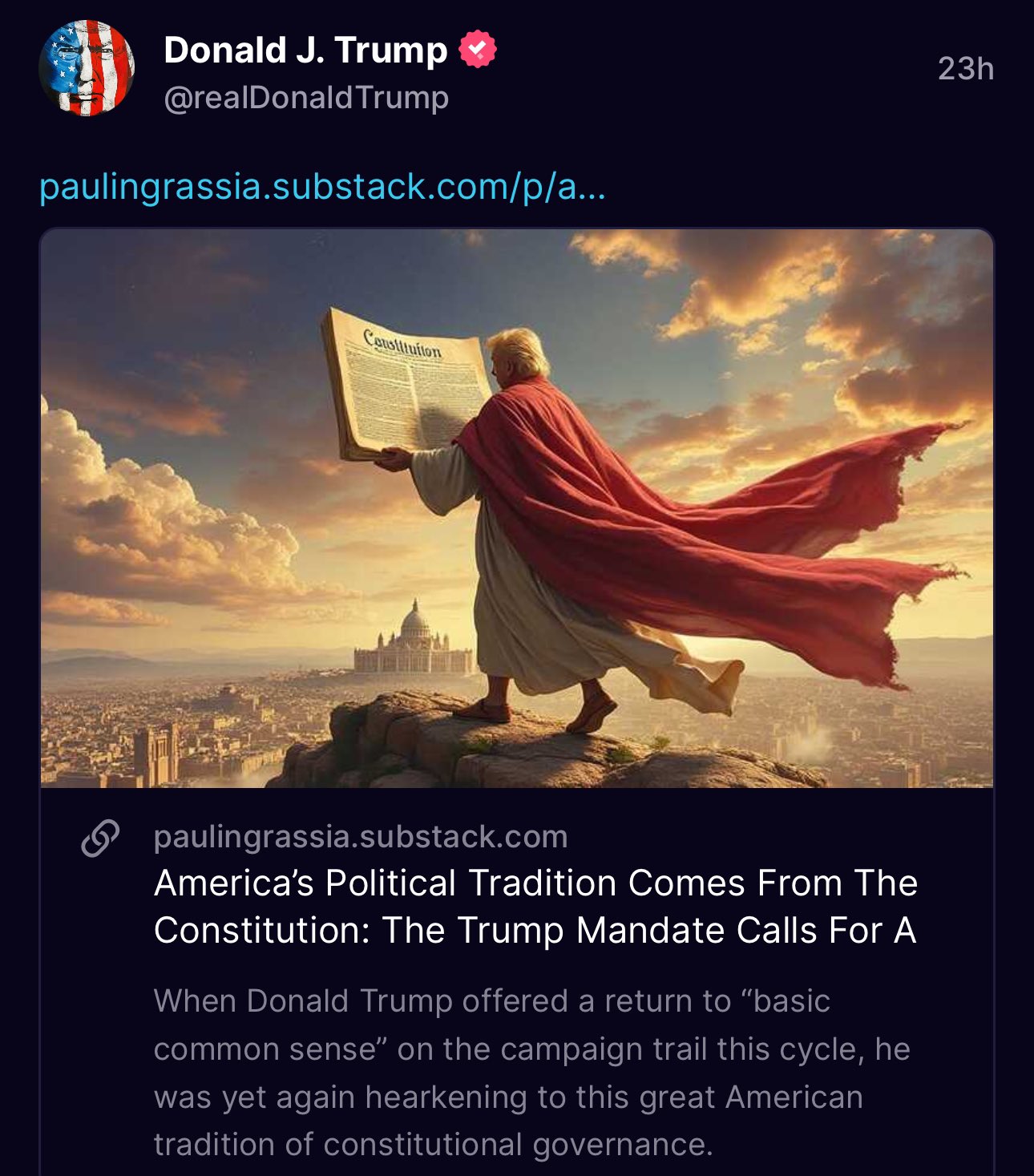
Task: Open Donald J. Trump's profile avatar
Action: pyautogui.click(x=87, y=69)
